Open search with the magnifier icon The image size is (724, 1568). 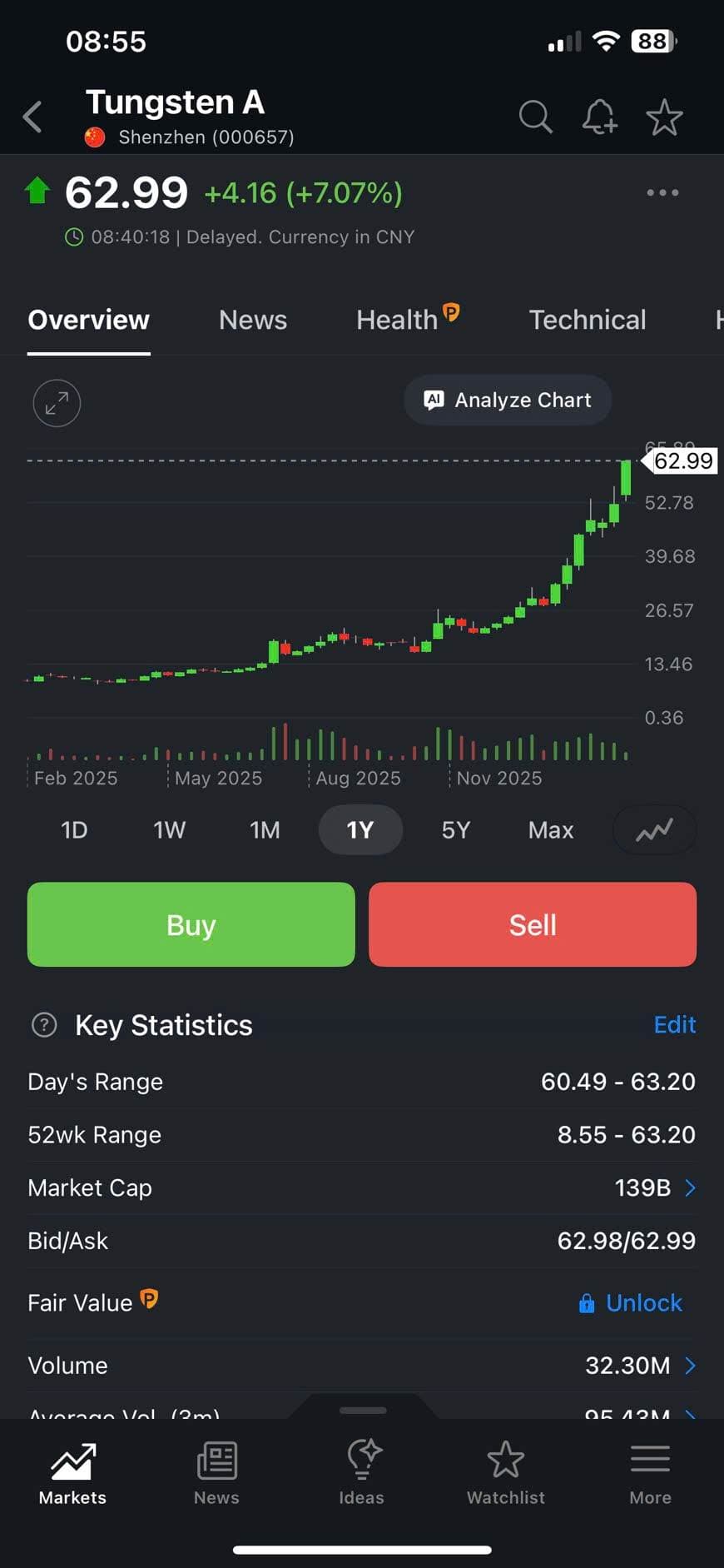(x=535, y=117)
